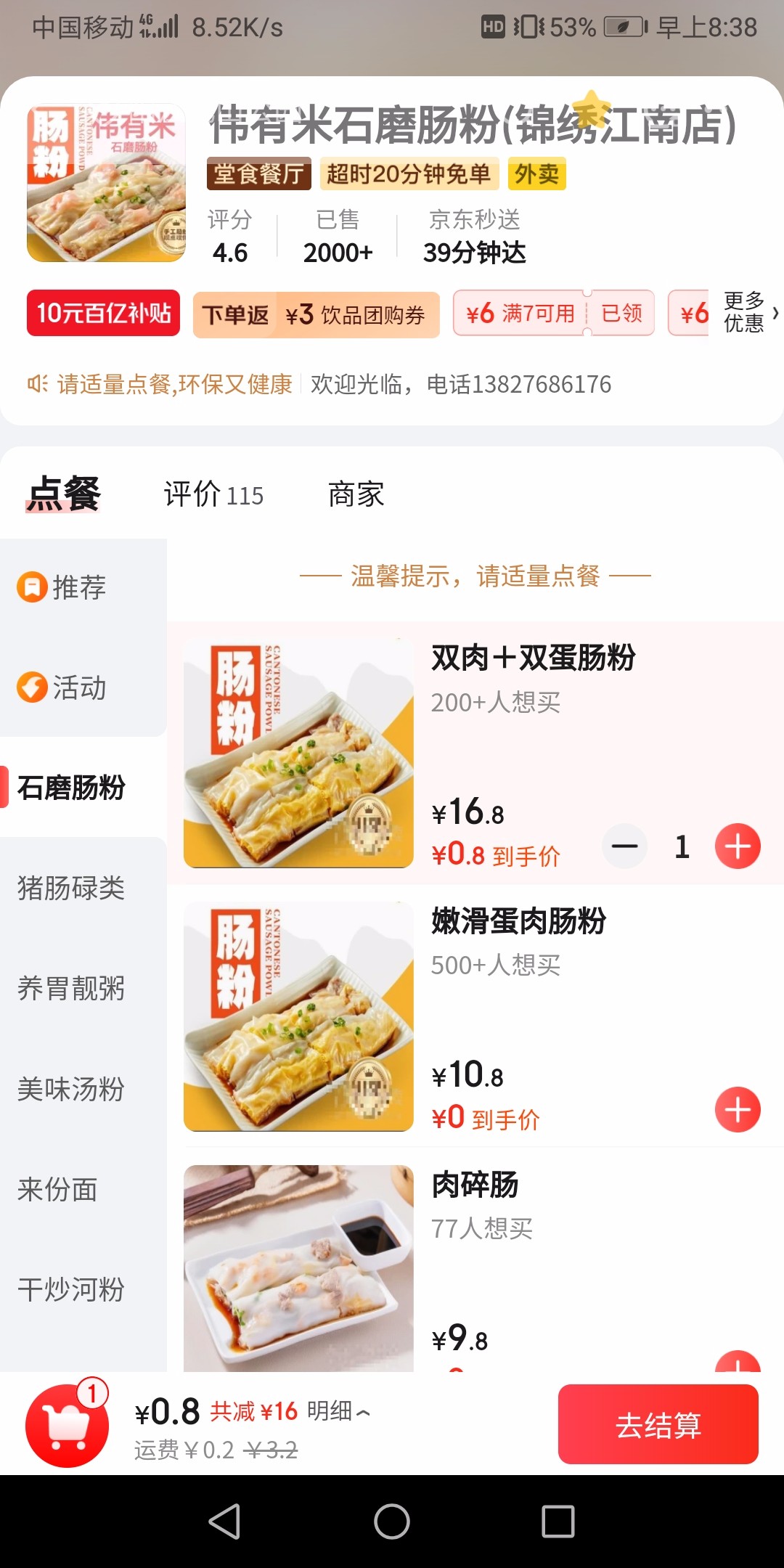The width and height of the screenshot is (784, 1568).
Task: Add one more 双肉+双蛋肠粉
Action: (x=738, y=846)
